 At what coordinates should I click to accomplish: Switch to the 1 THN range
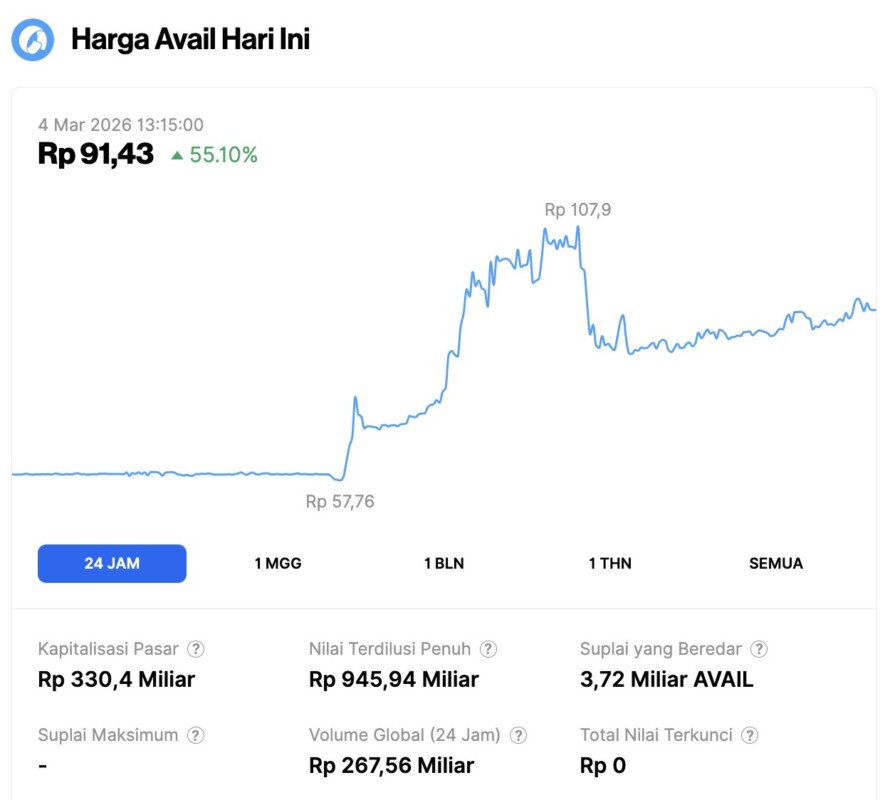click(610, 563)
